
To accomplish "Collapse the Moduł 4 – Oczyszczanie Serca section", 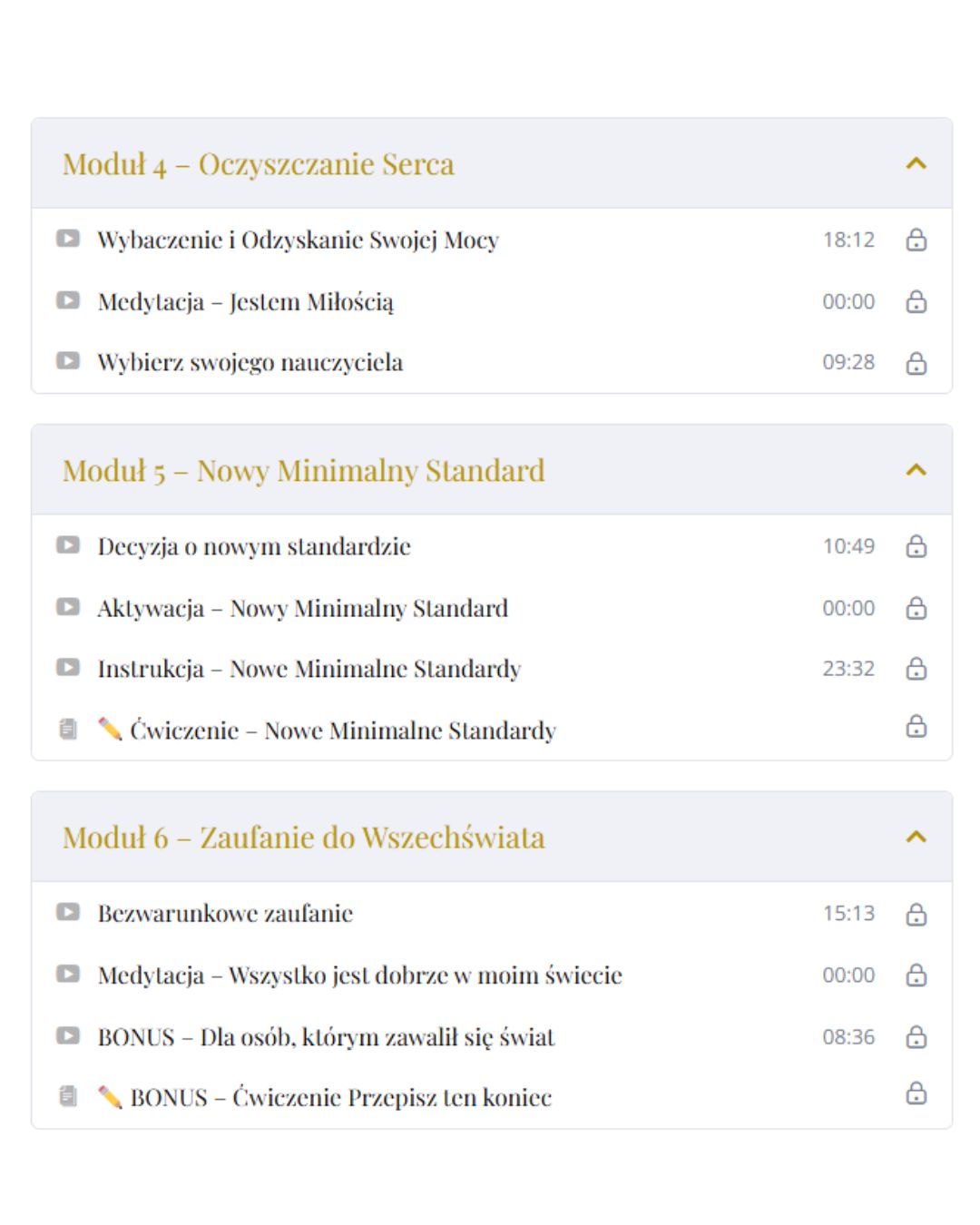I will coord(916,164).
